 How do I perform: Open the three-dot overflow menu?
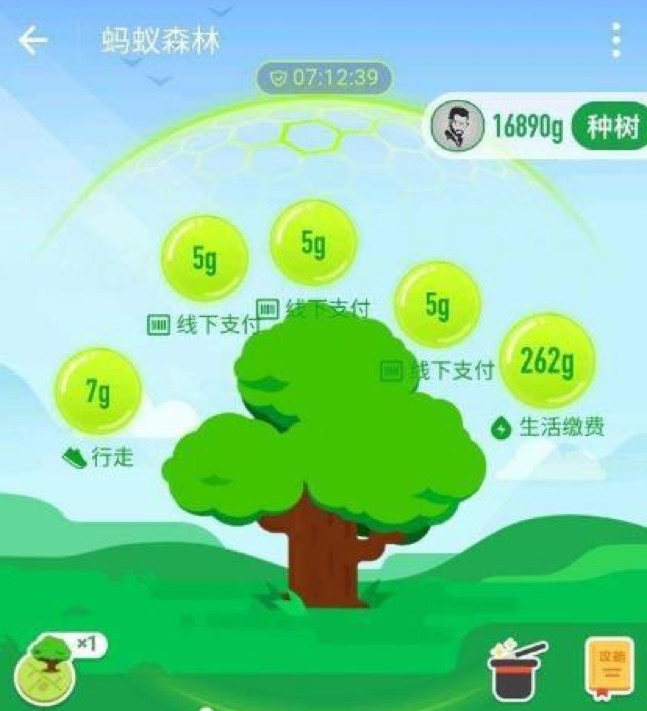click(x=616, y=40)
